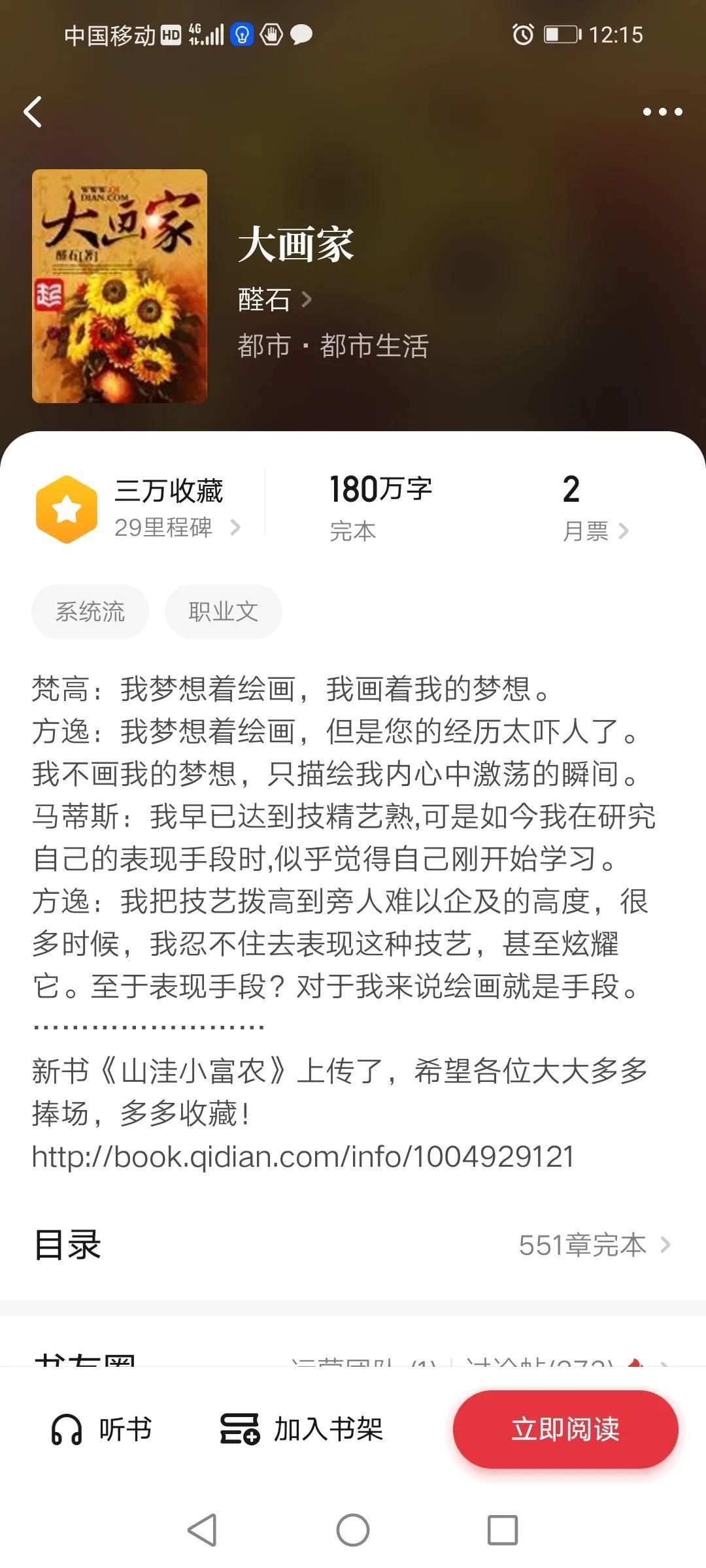Open the 月票 monthly tickets page
This screenshot has height=1568, width=706.
pos(595,531)
